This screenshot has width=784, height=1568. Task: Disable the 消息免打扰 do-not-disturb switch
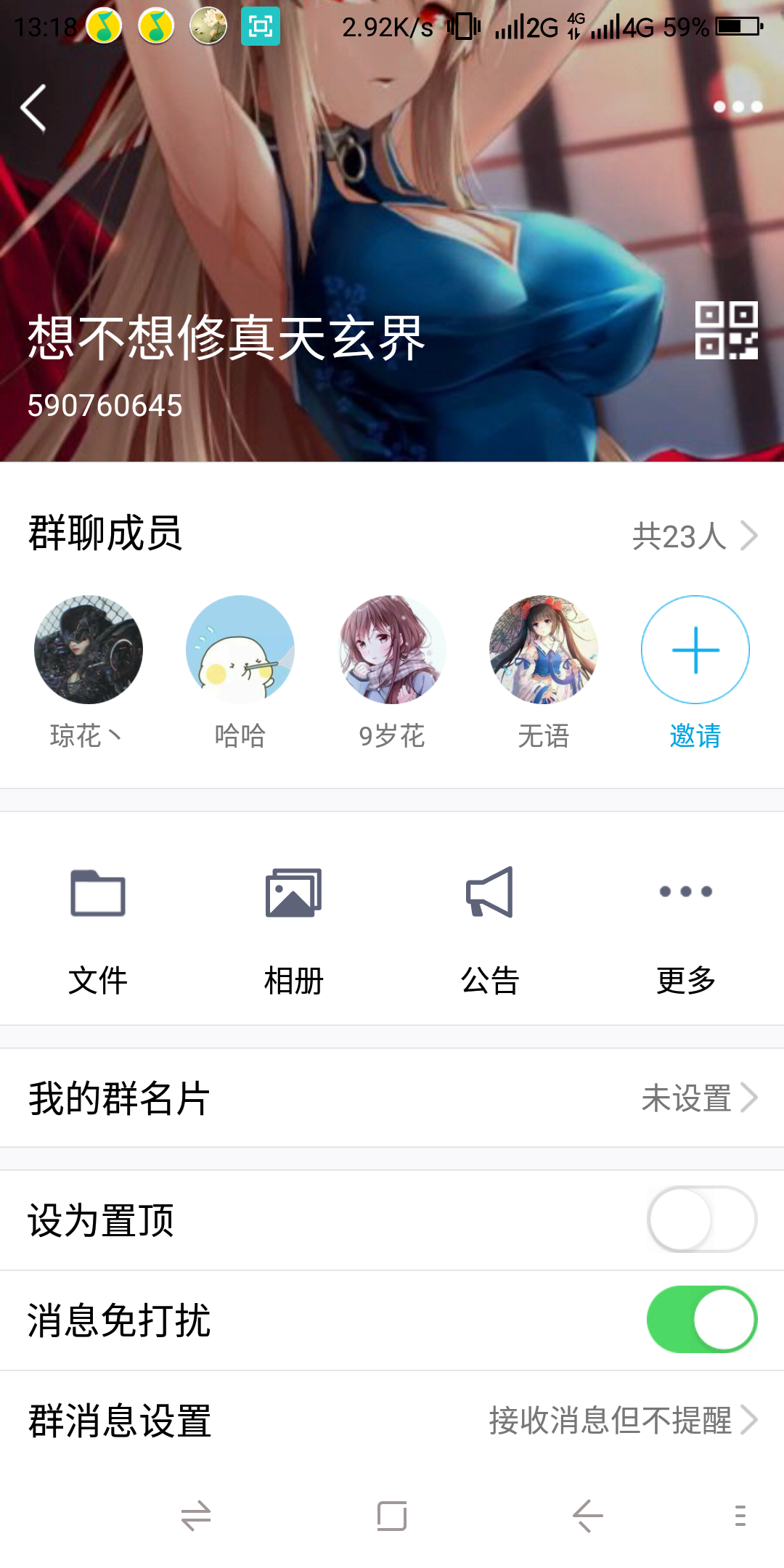click(701, 1320)
